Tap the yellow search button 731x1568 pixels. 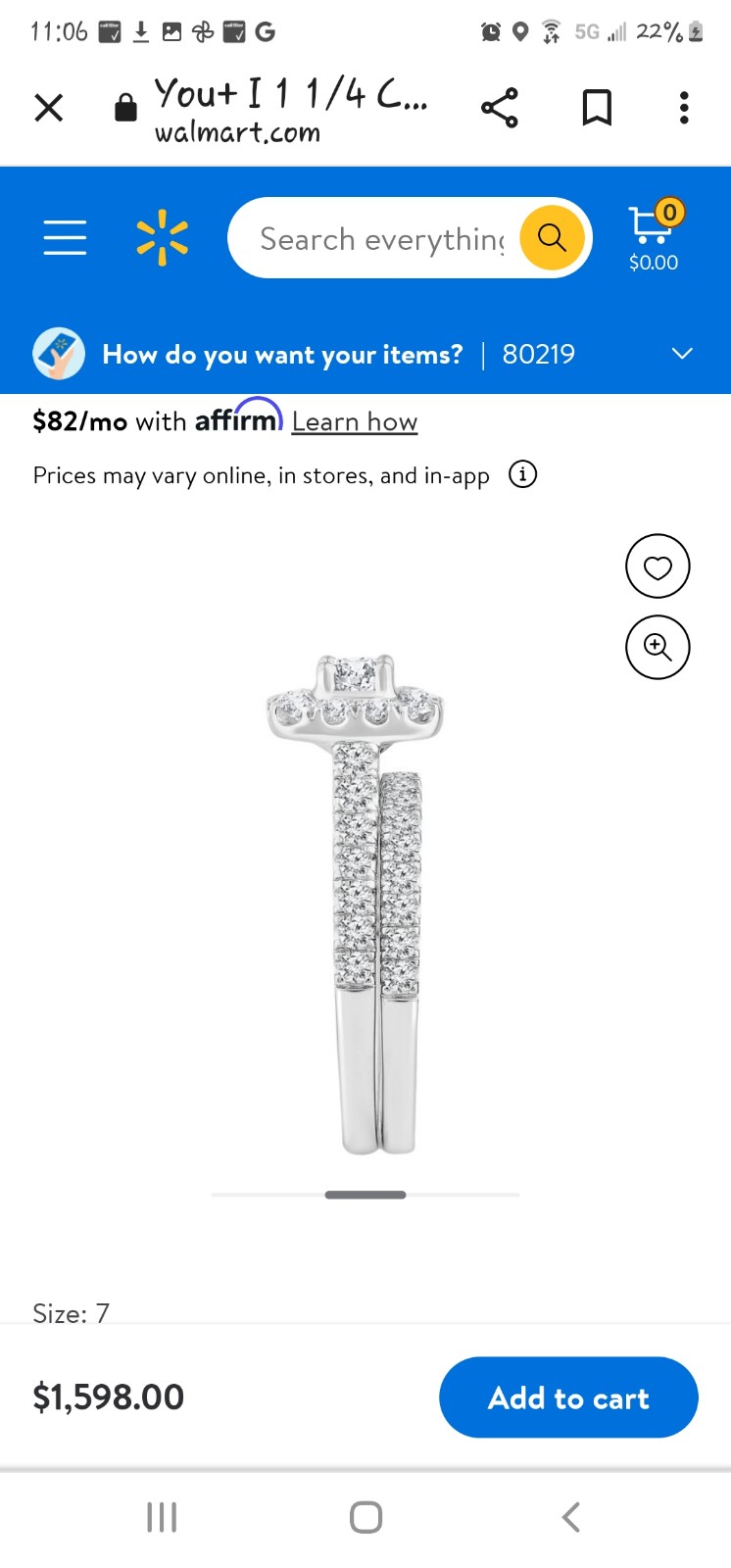552,238
